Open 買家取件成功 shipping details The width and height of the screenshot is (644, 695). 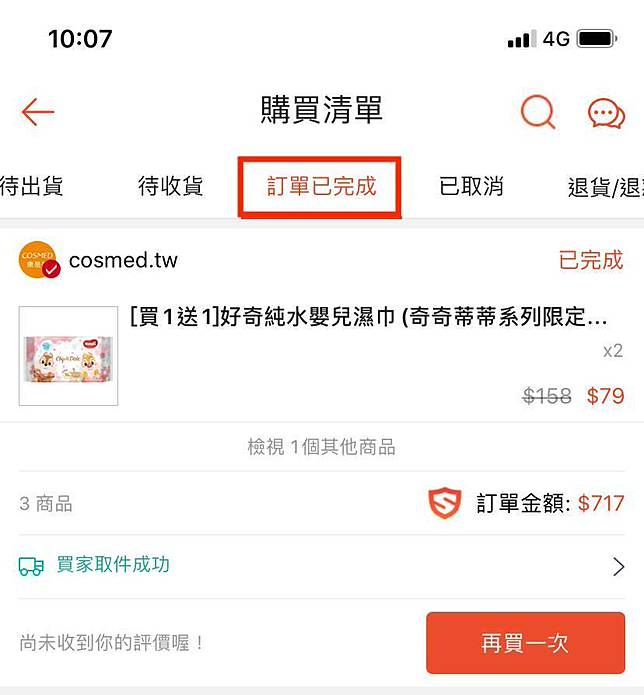click(x=321, y=566)
